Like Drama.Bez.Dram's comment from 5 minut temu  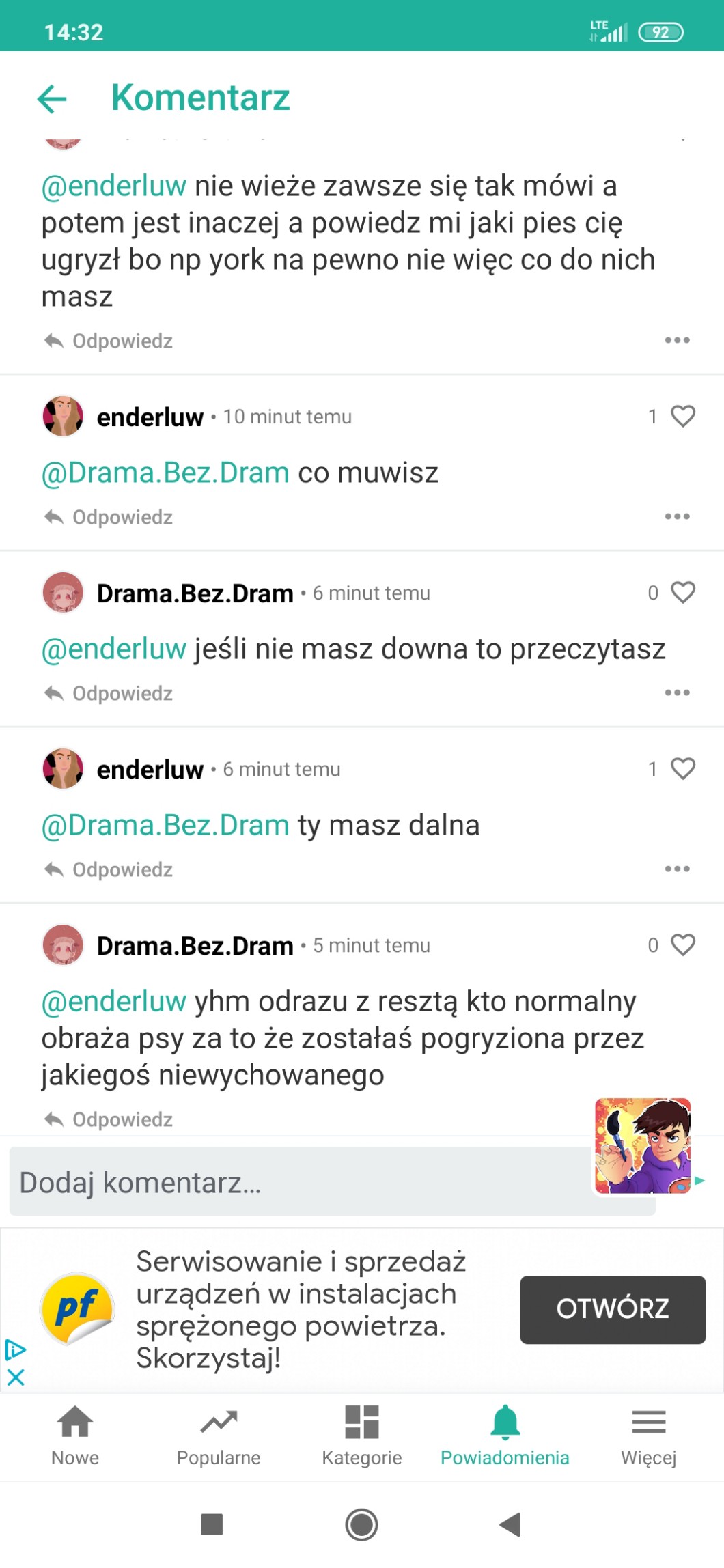[x=682, y=944]
